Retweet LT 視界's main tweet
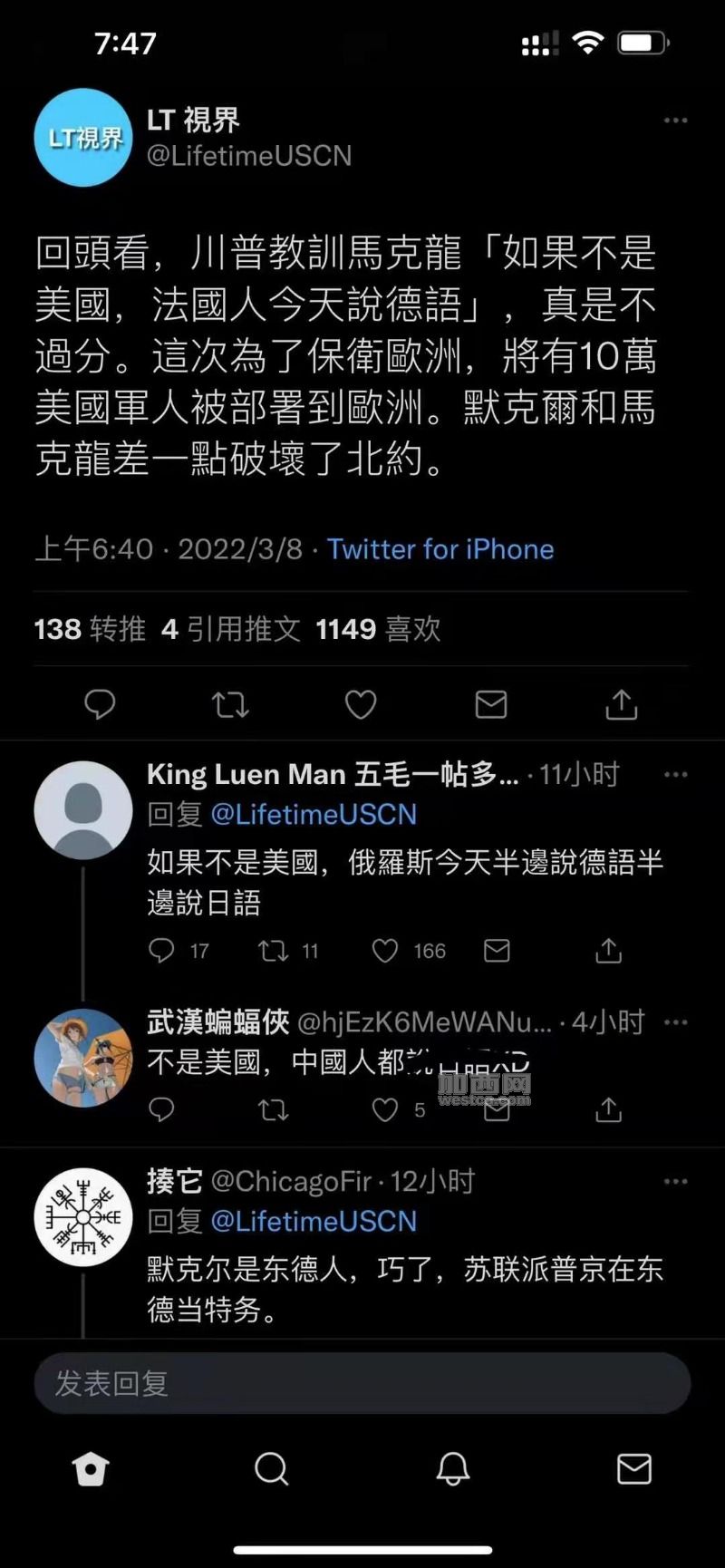 [230, 704]
